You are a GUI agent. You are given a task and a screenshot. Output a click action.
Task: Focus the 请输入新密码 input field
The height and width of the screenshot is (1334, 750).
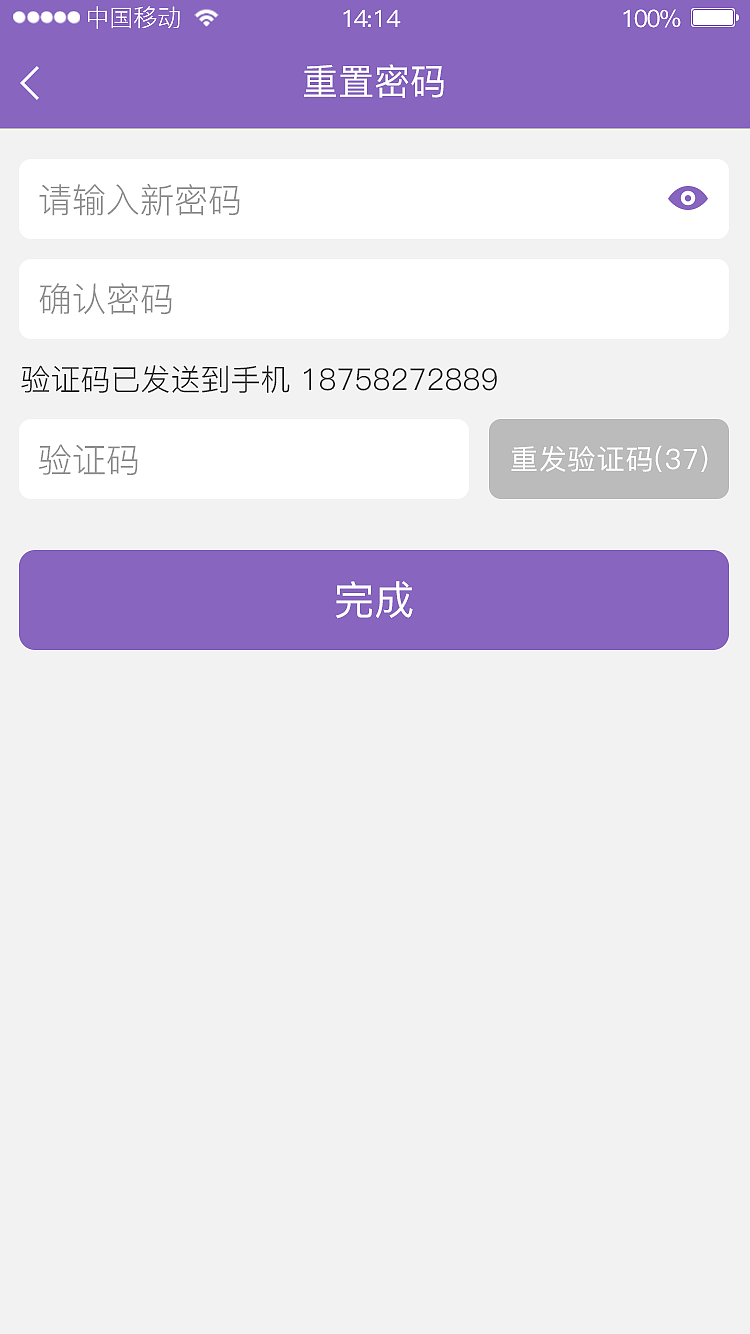pyautogui.click(x=300, y=198)
